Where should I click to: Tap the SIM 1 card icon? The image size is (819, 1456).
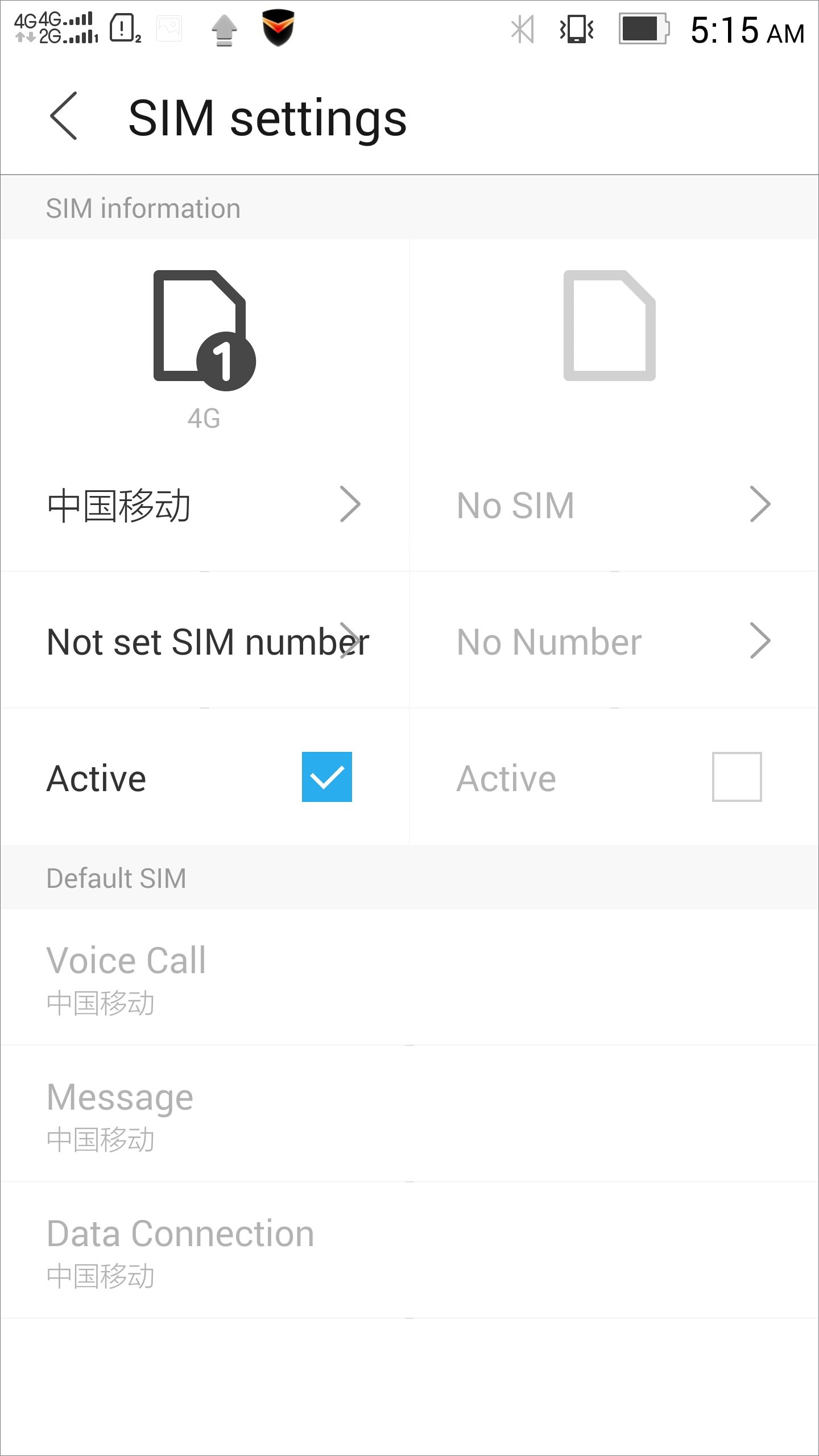[x=205, y=330]
